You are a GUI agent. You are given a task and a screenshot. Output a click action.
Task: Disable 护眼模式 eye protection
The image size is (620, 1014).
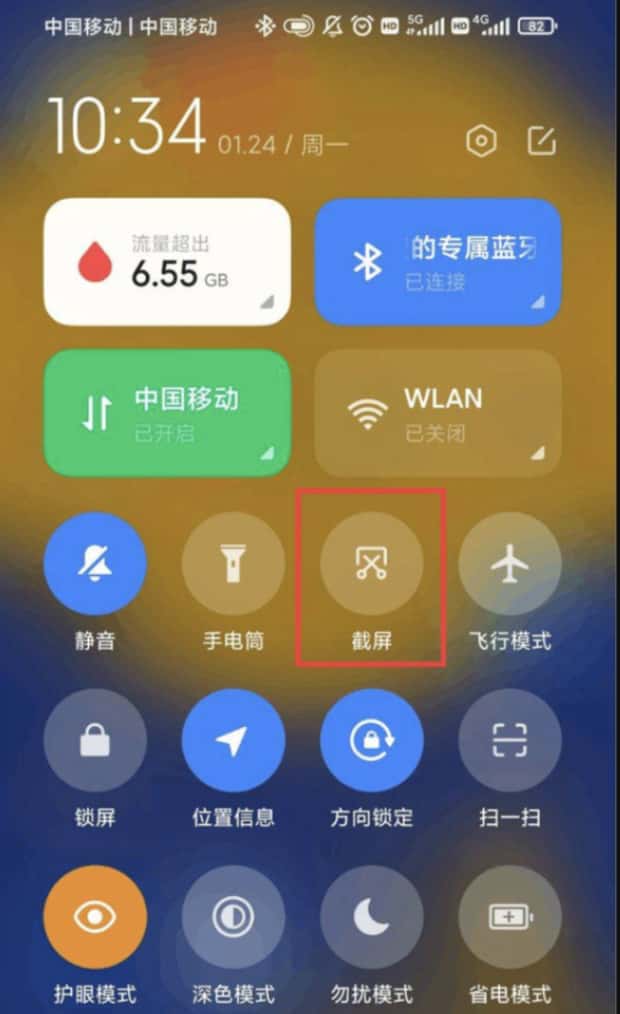(x=95, y=917)
